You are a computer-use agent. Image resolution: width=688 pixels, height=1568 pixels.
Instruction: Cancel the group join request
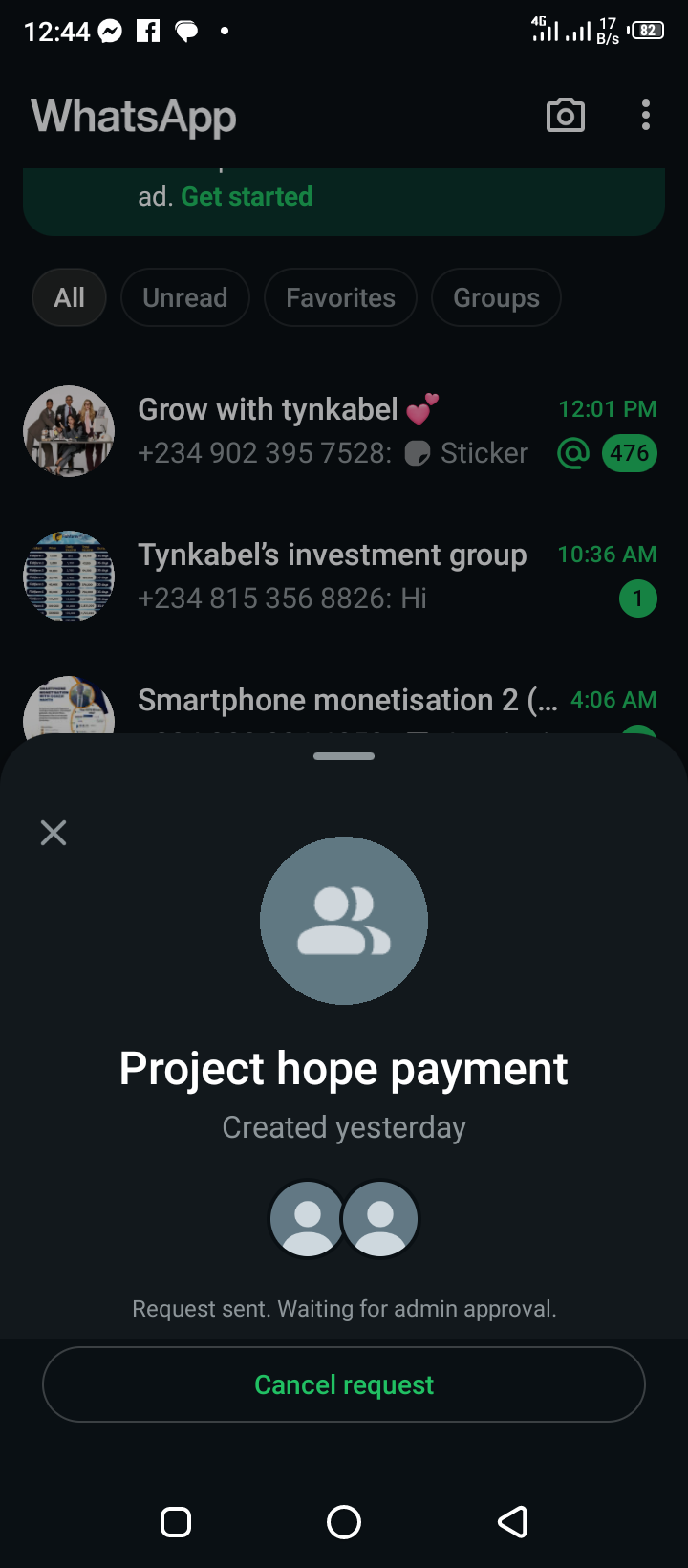344,1384
